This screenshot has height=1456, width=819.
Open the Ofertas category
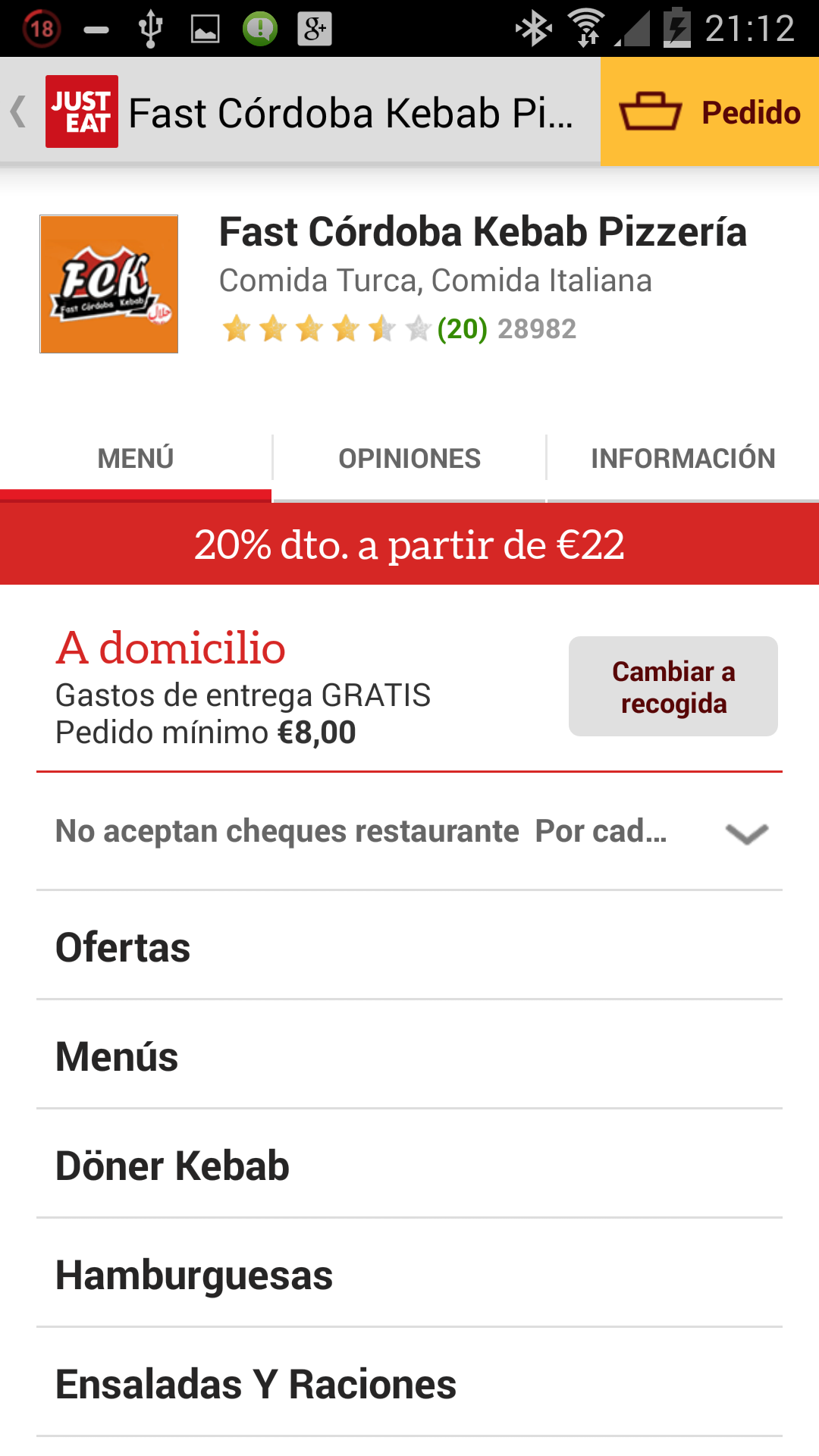tap(409, 947)
